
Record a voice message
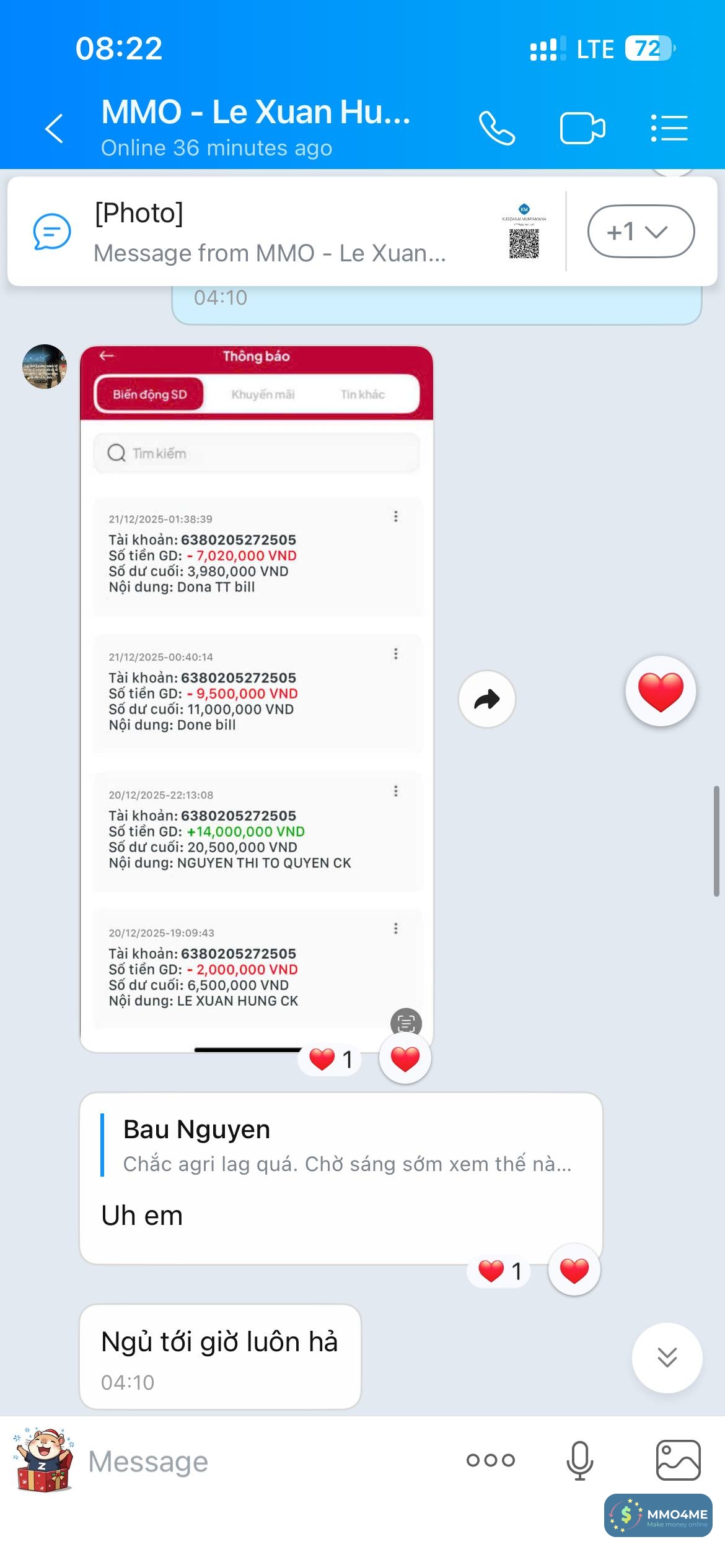[x=579, y=1460]
